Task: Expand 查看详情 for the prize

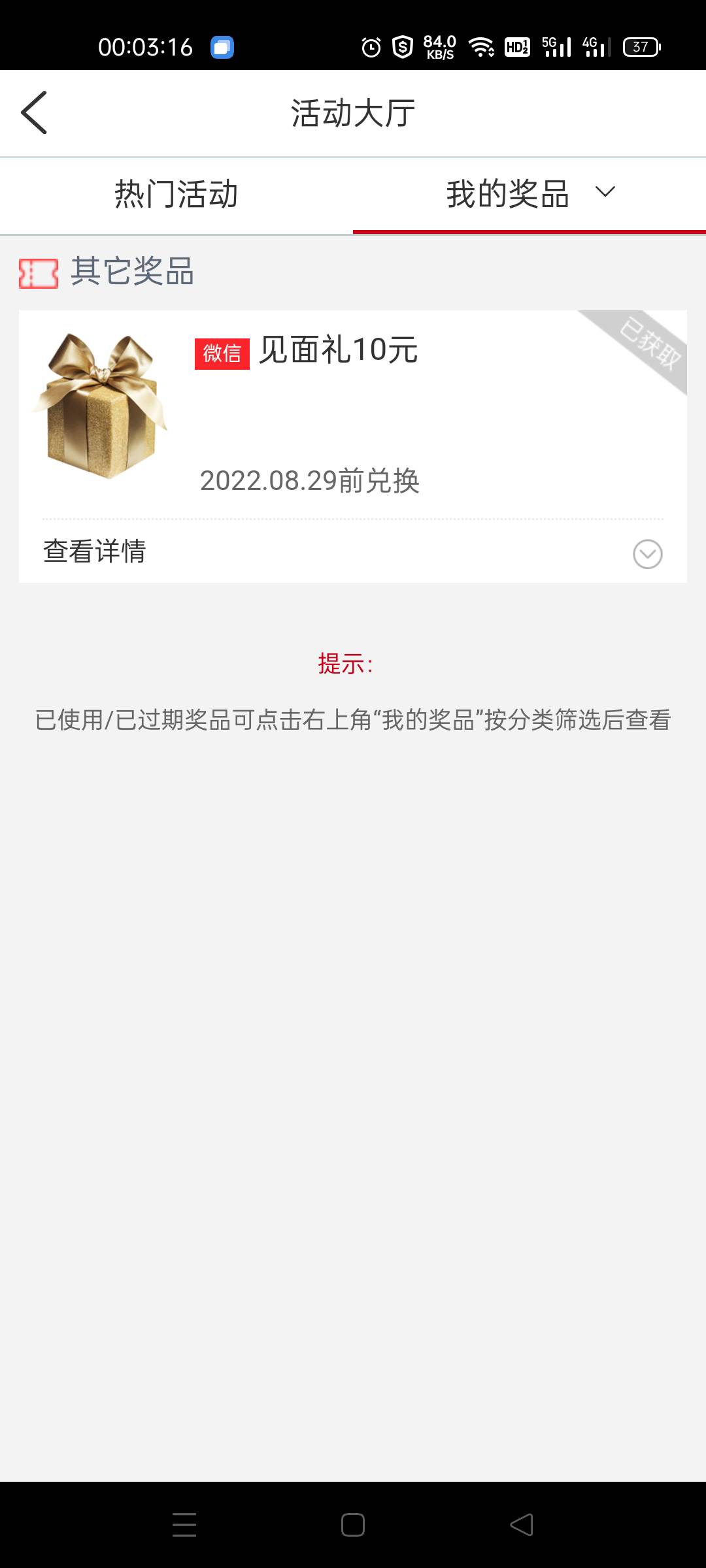Action: point(647,554)
